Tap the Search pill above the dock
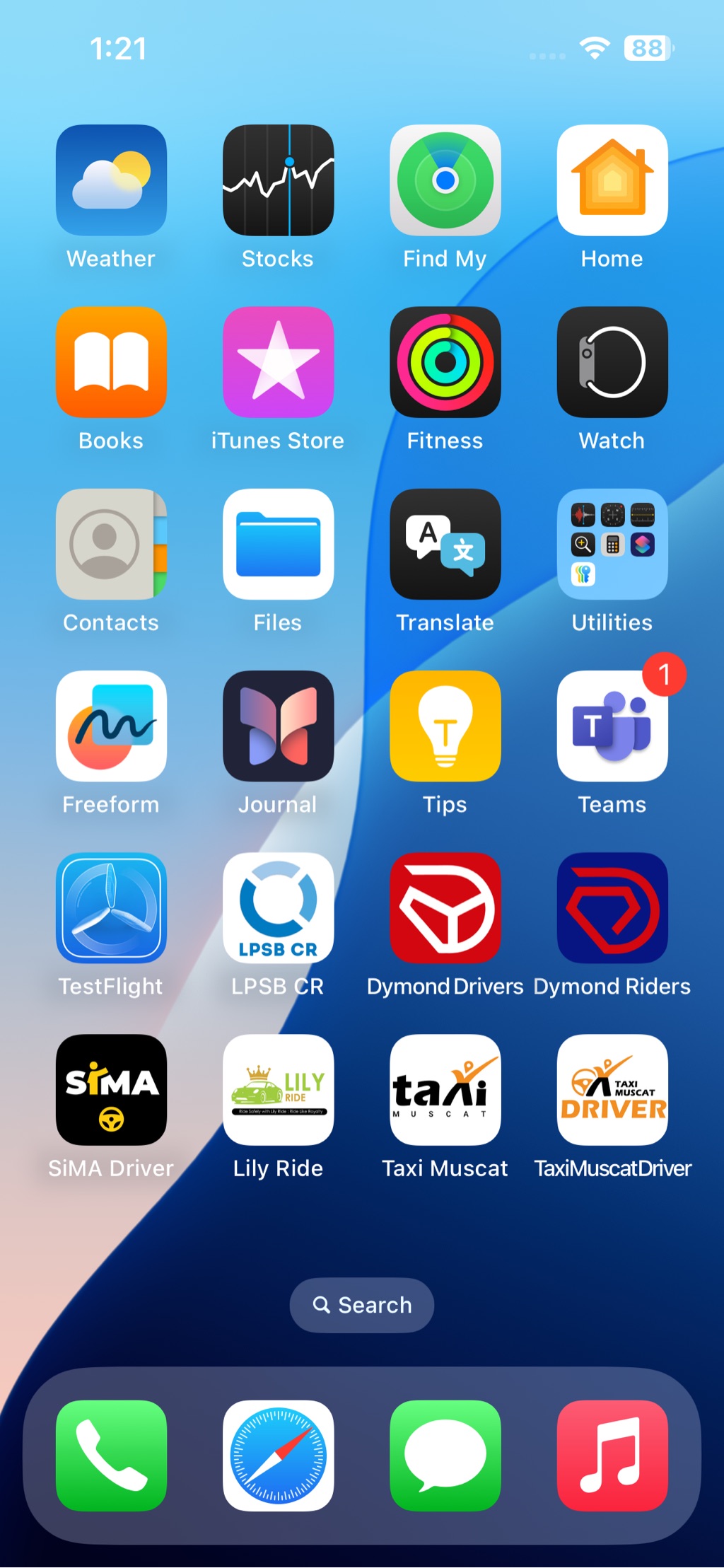Viewport: 724px width, 1568px height. (361, 1305)
